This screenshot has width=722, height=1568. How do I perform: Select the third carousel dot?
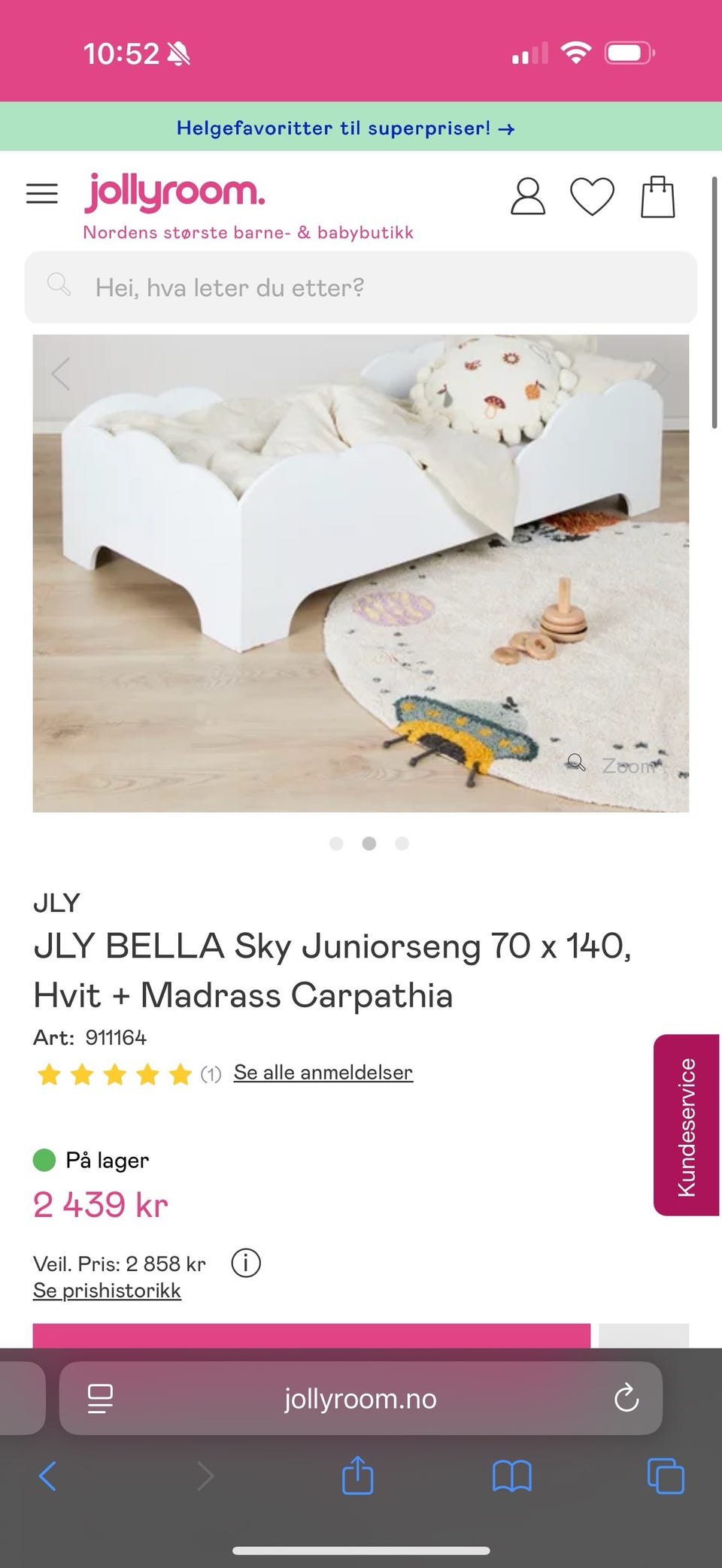click(402, 843)
